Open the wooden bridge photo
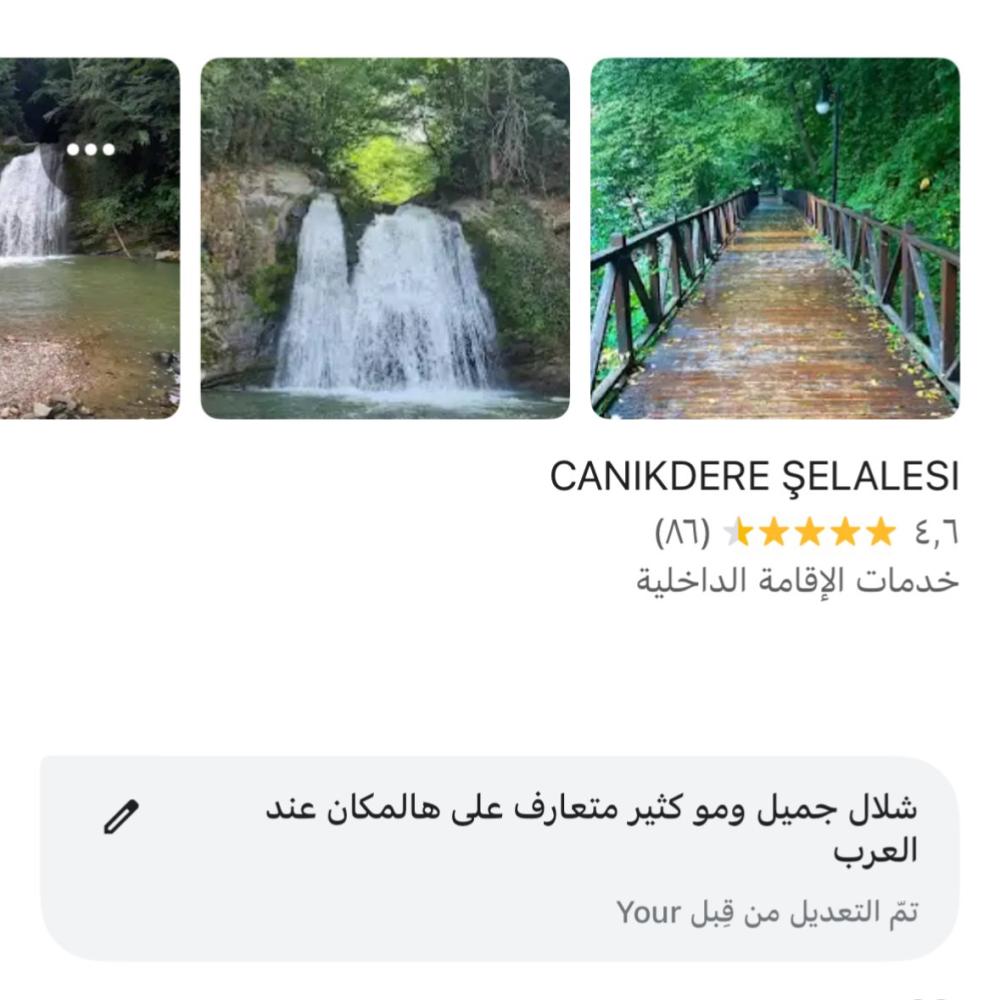The width and height of the screenshot is (1000, 1000). pos(775,238)
